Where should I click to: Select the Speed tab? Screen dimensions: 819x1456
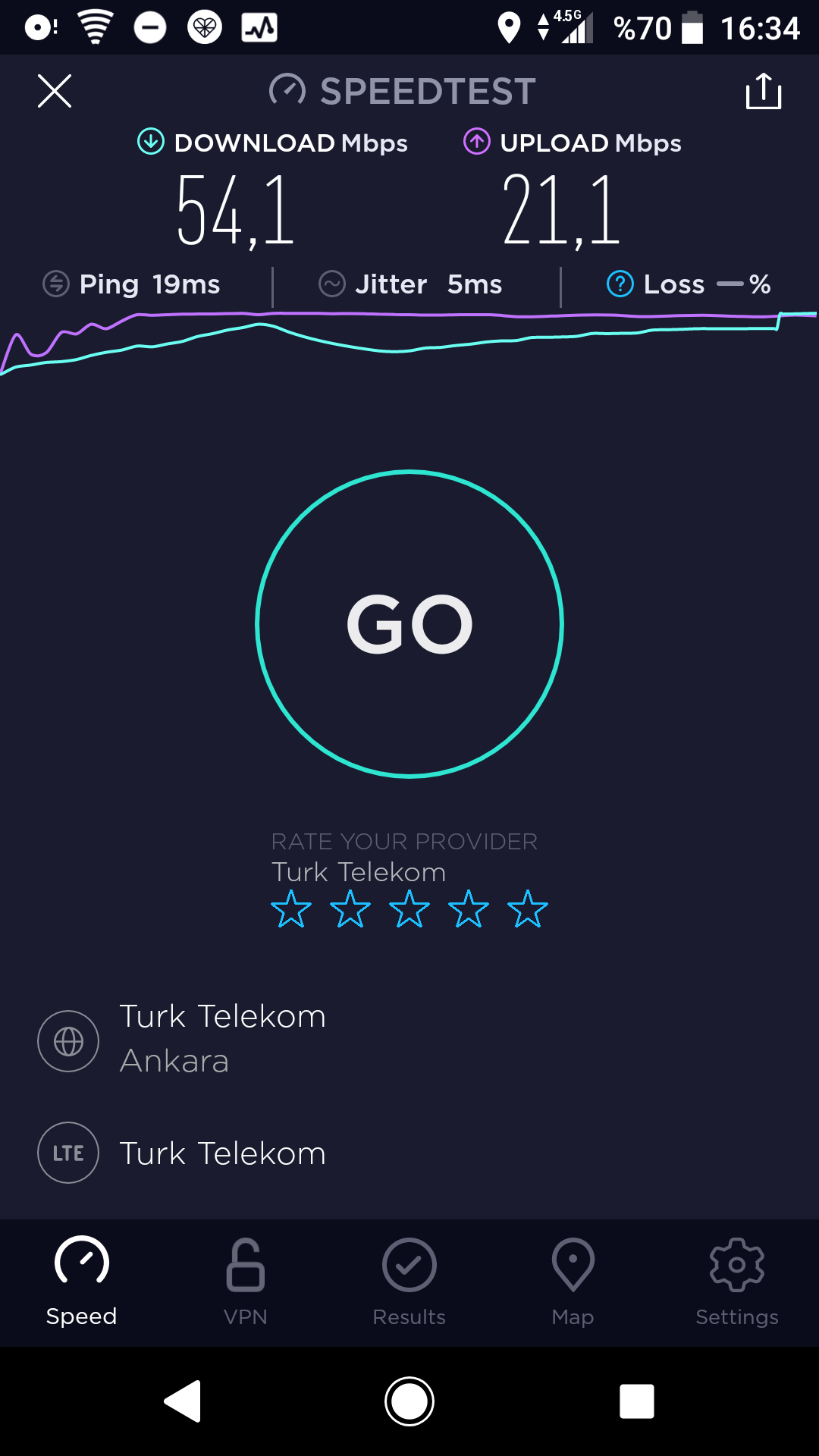click(x=82, y=1282)
